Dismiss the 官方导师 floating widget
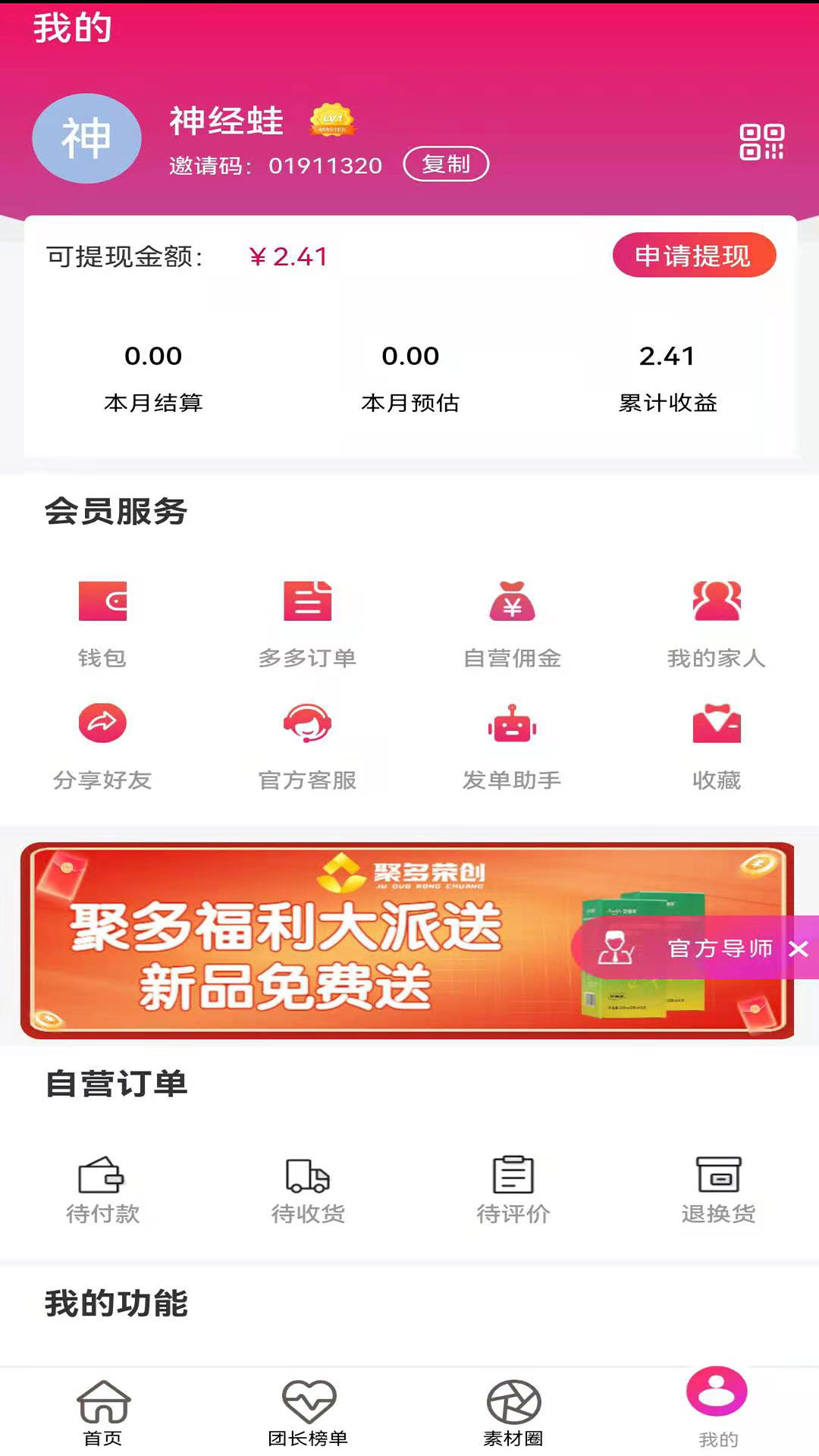The image size is (819, 1456). point(797,948)
